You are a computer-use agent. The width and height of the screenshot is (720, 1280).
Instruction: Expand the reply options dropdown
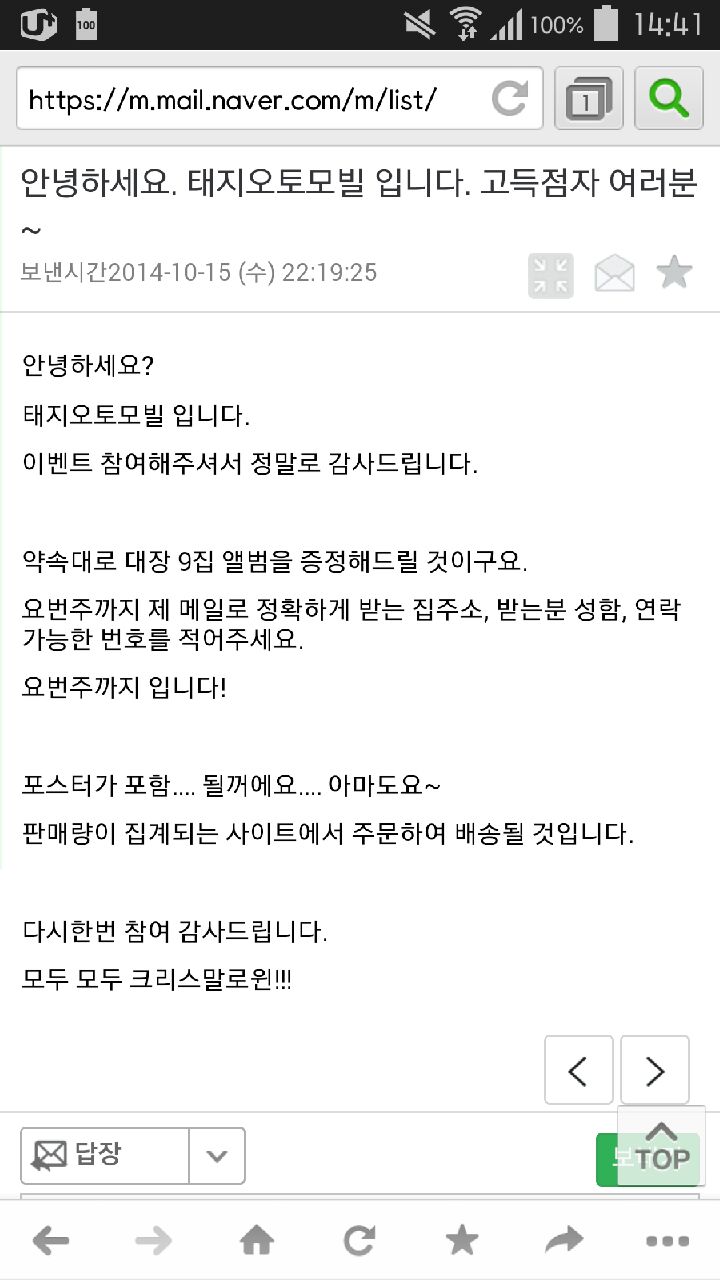coord(217,1156)
